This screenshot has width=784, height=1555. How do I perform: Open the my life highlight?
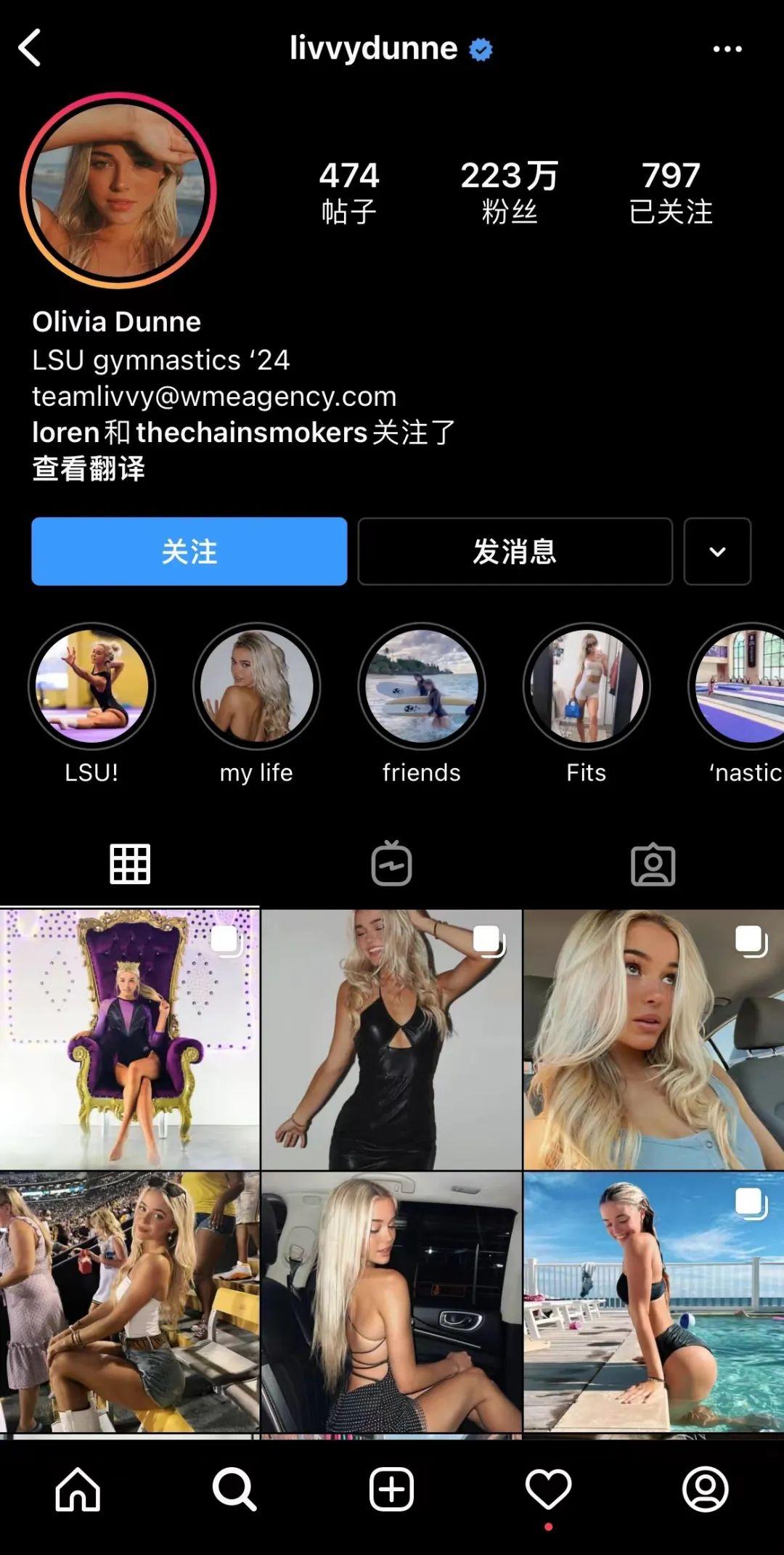click(256, 686)
